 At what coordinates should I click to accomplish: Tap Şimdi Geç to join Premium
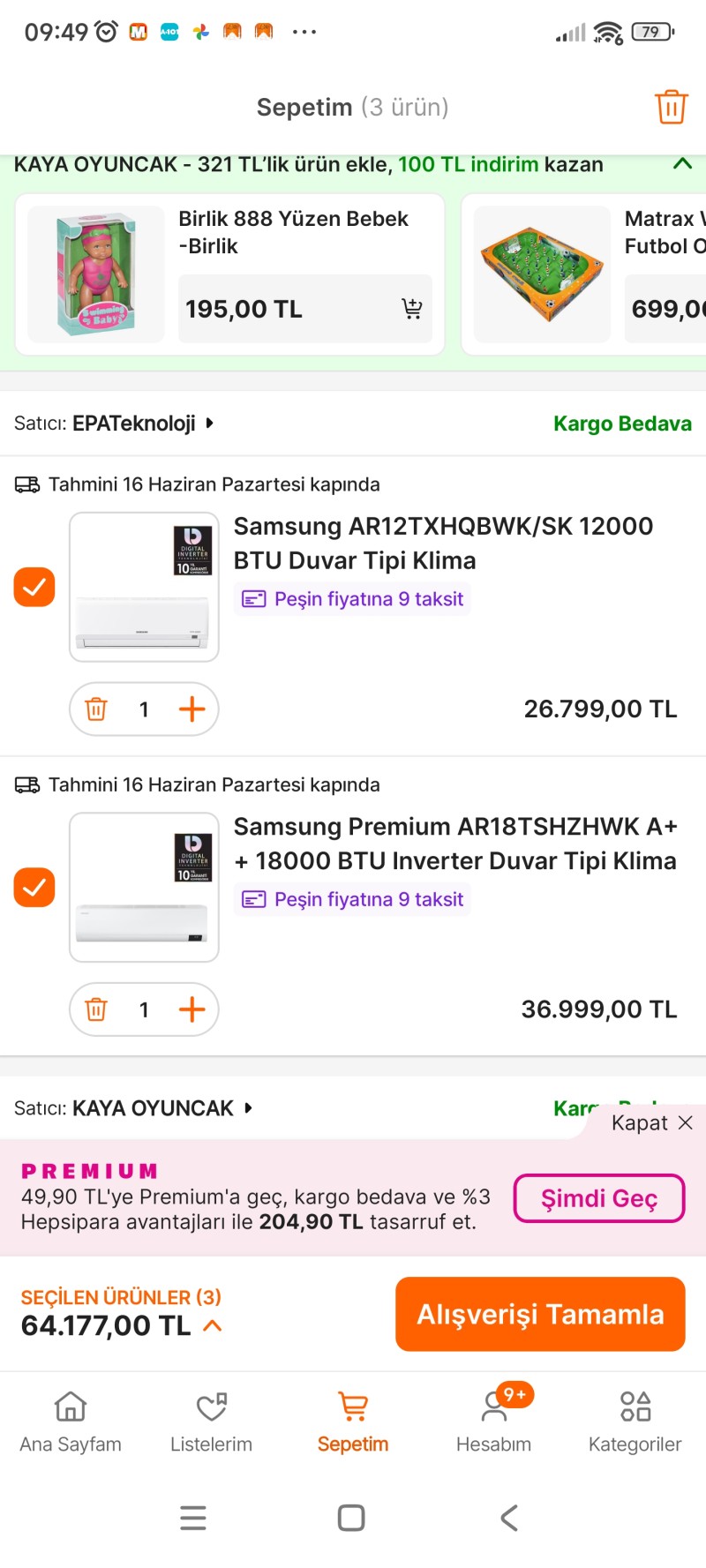(x=599, y=1198)
